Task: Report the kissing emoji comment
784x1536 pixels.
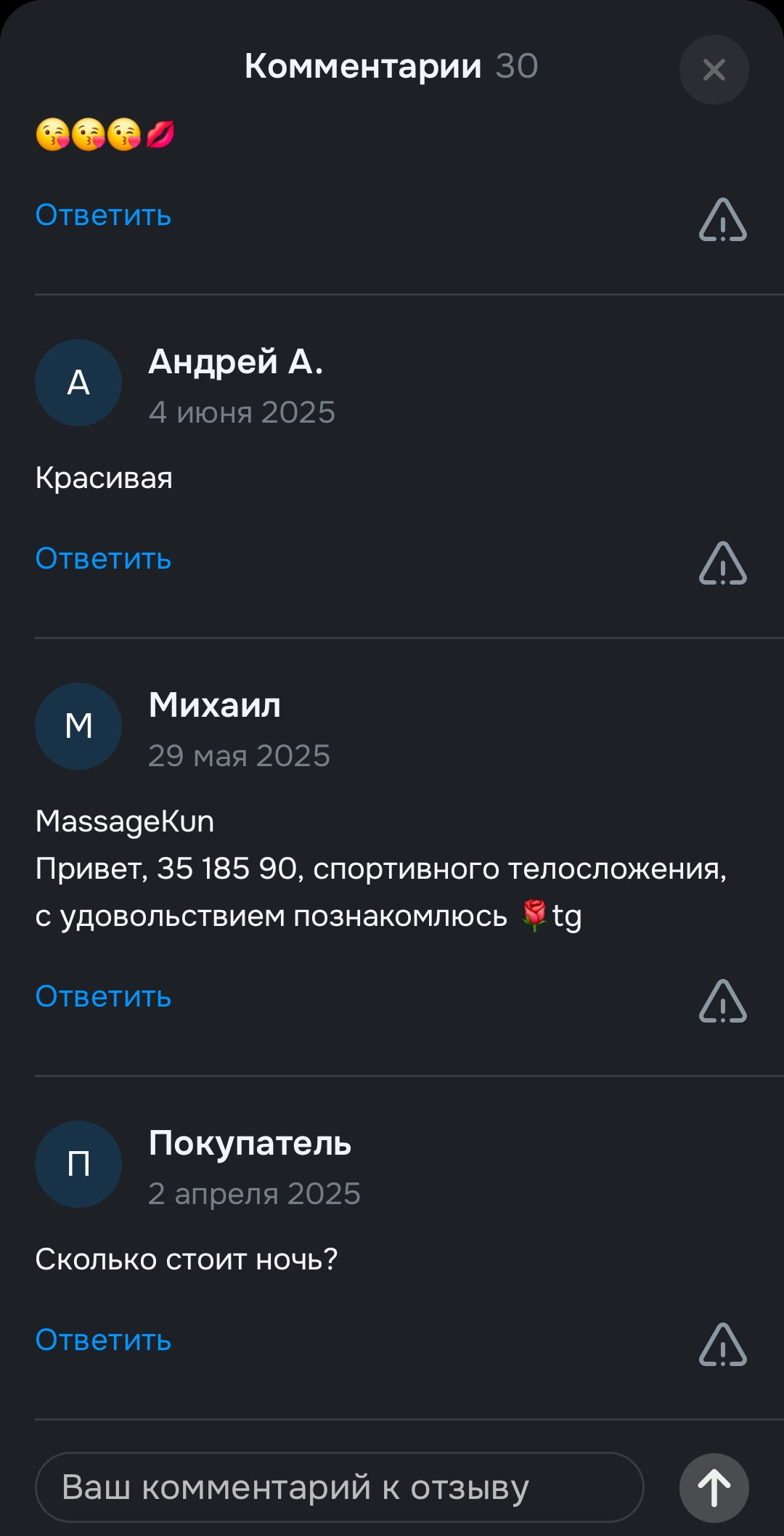Action: tap(722, 219)
